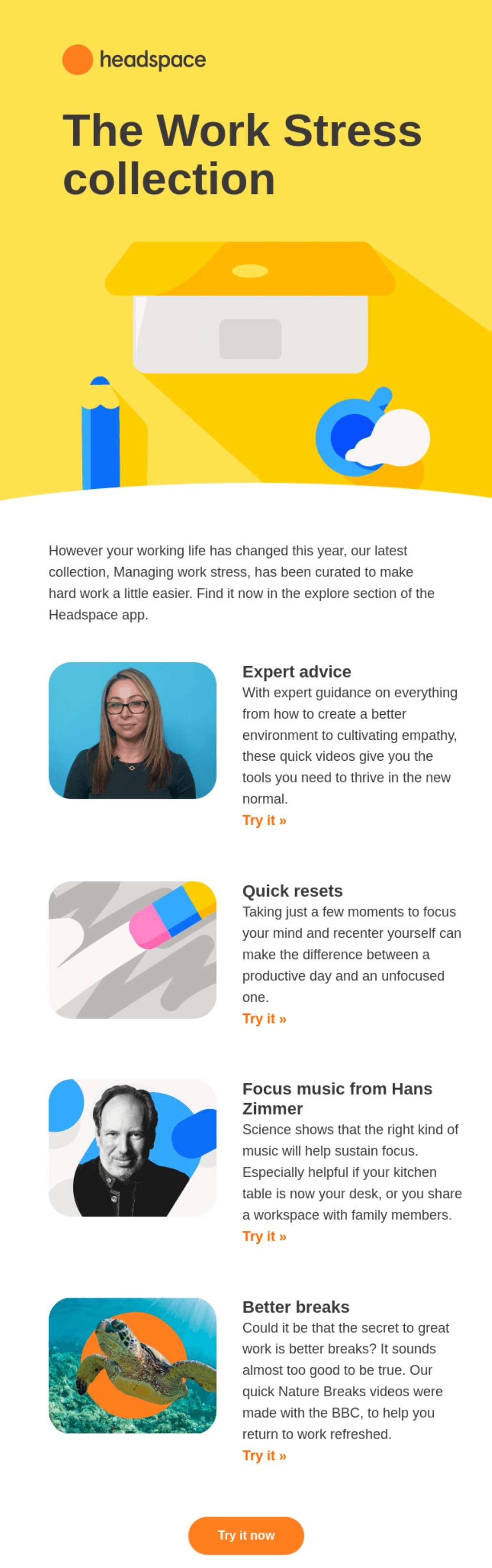Open the Quick resets eraser tile
This screenshot has width=492, height=1568.
132,949
